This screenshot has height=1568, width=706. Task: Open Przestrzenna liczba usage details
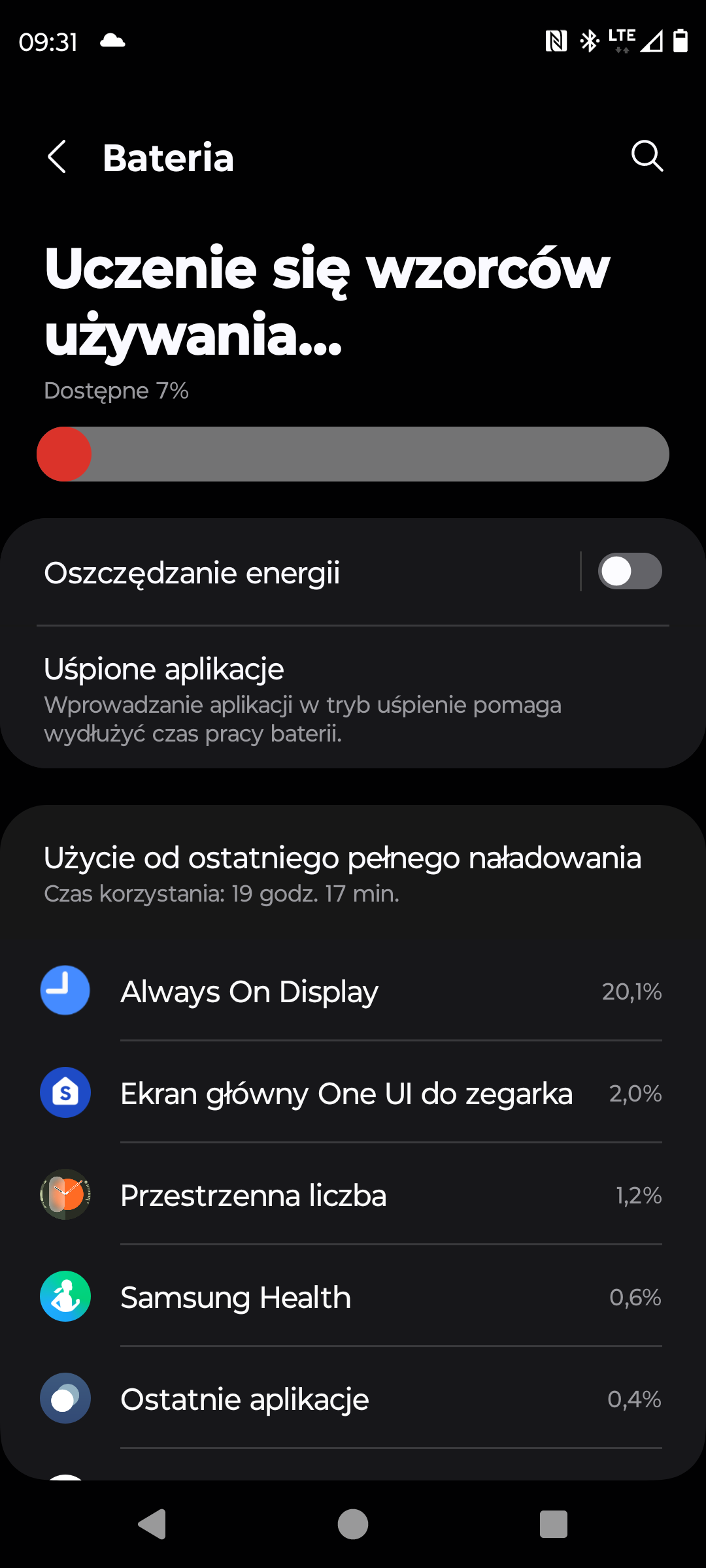coord(353,1194)
